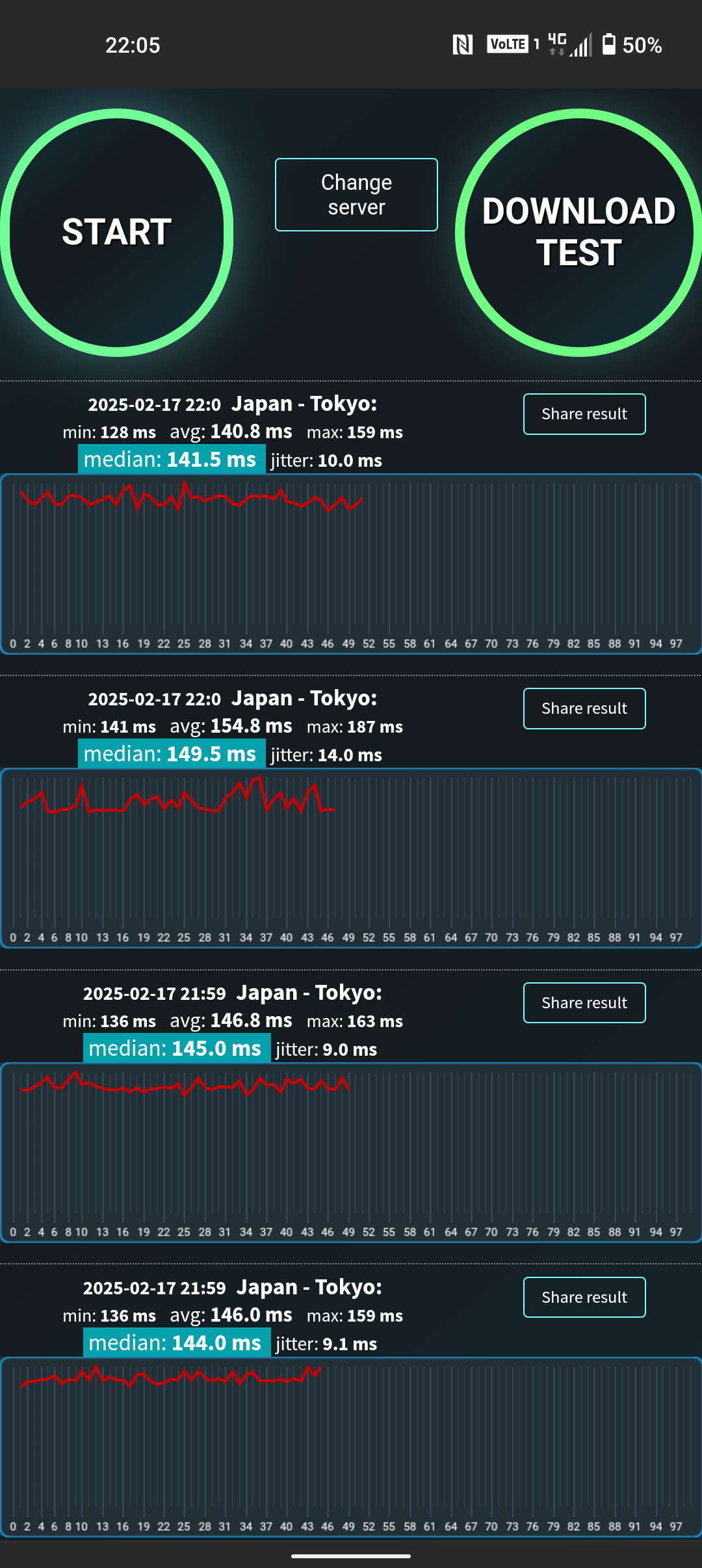Share result with median 145.0 ms
Viewport: 702px width, 1568px height.
coord(584,1003)
